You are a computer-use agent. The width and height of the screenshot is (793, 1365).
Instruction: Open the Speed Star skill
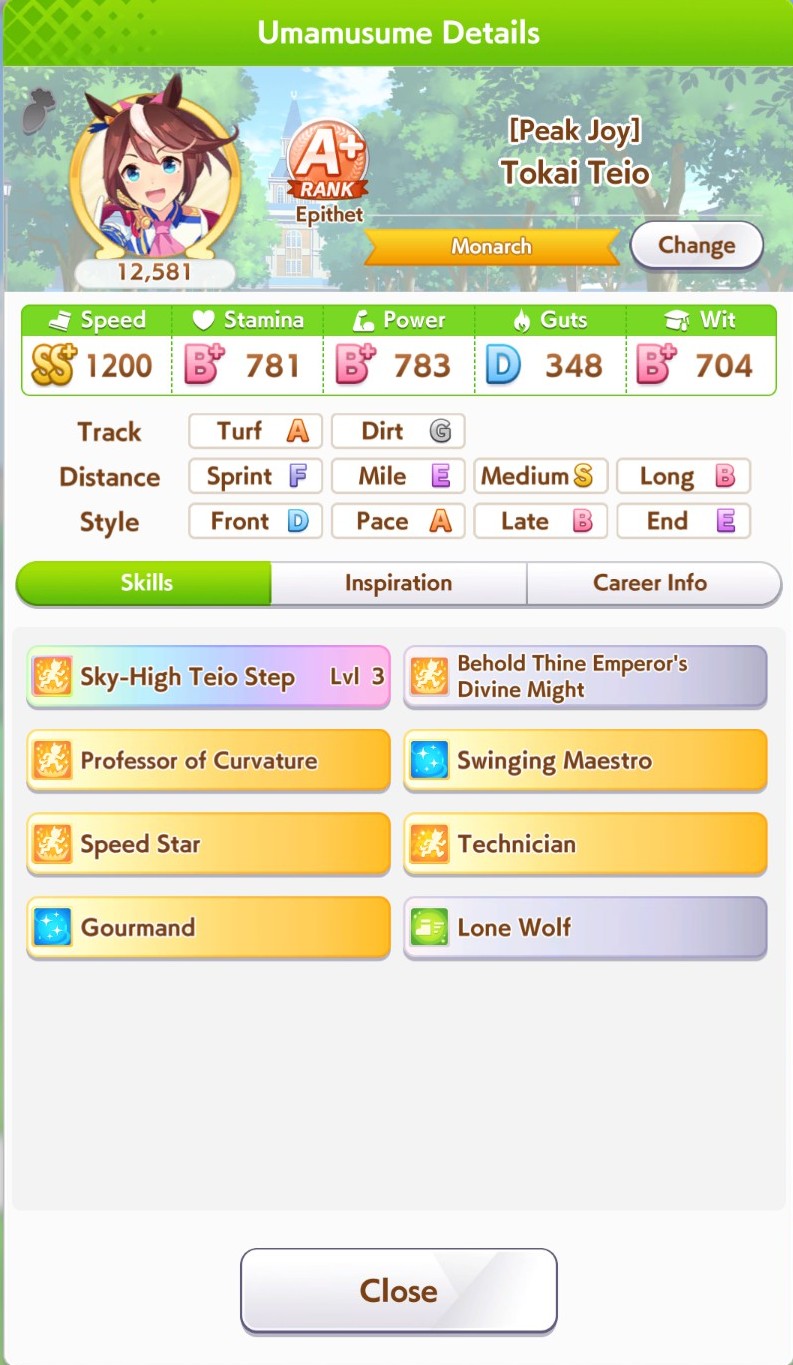point(208,844)
